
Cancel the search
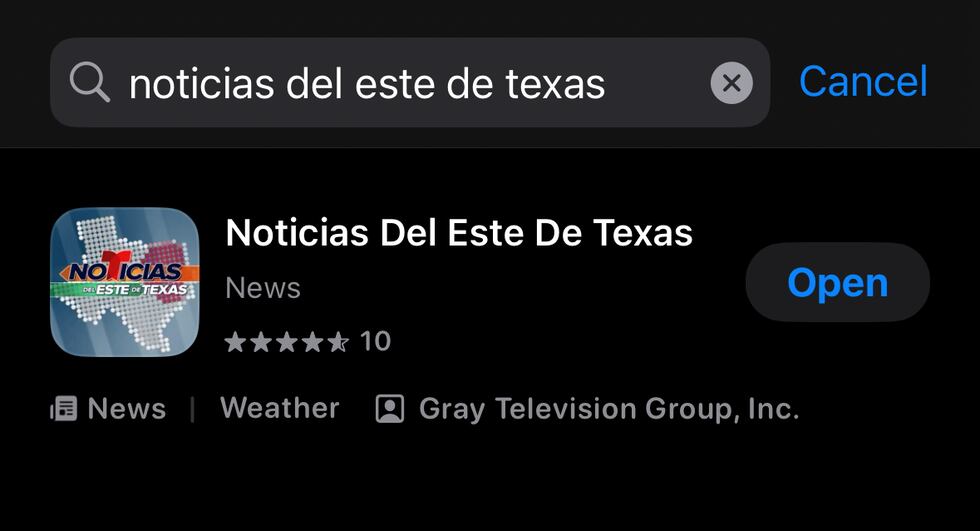click(x=863, y=81)
